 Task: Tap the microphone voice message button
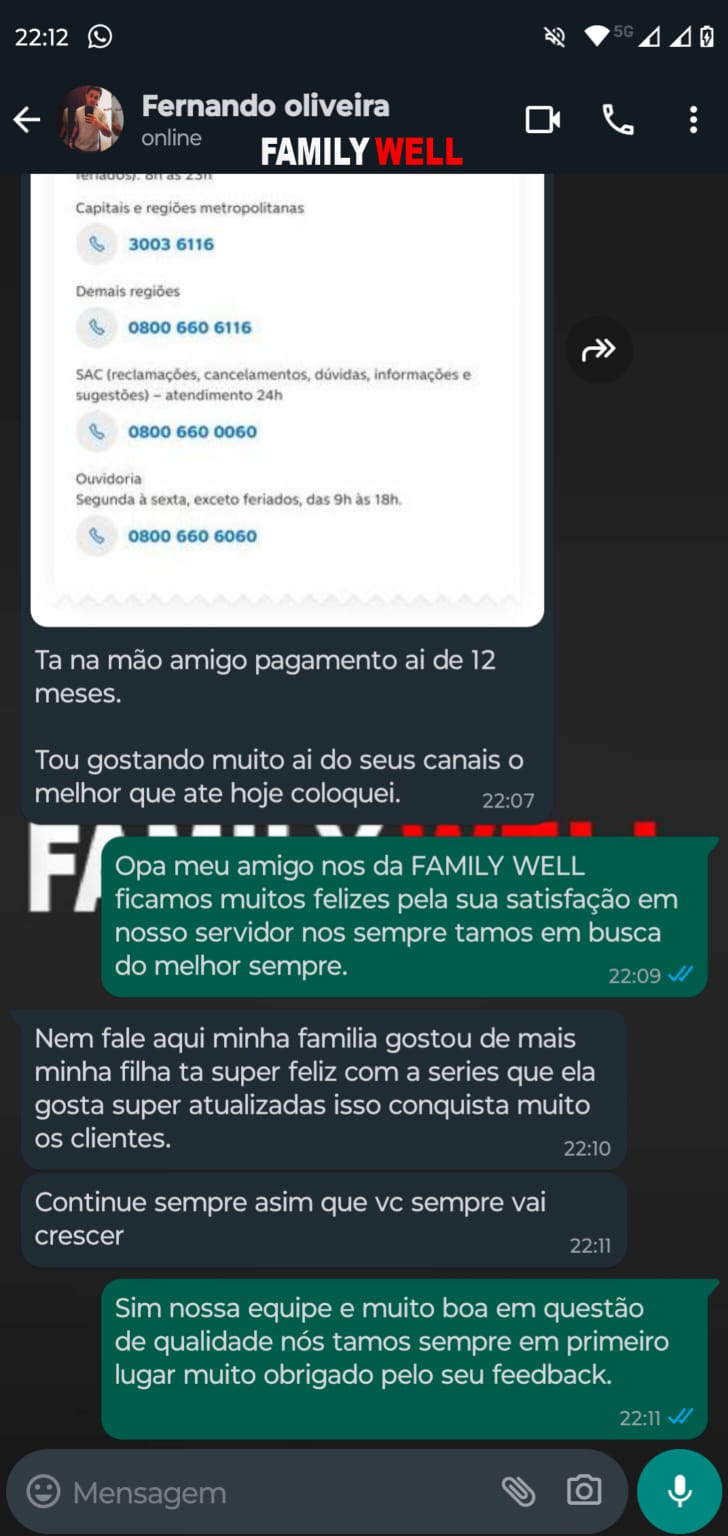pyautogui.click(x=680, y=1492)
